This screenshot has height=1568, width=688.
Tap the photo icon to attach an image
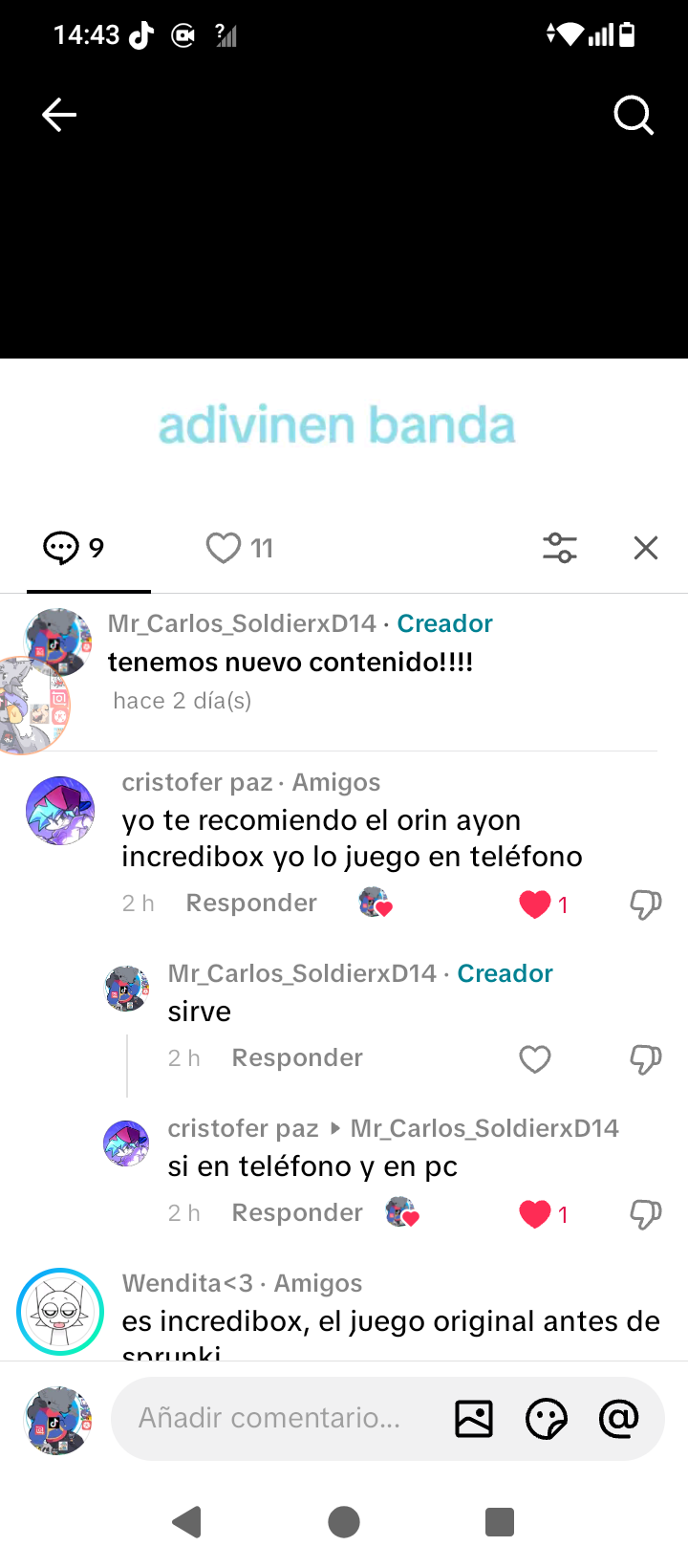pyautogui.click(x=473, y=1418)
